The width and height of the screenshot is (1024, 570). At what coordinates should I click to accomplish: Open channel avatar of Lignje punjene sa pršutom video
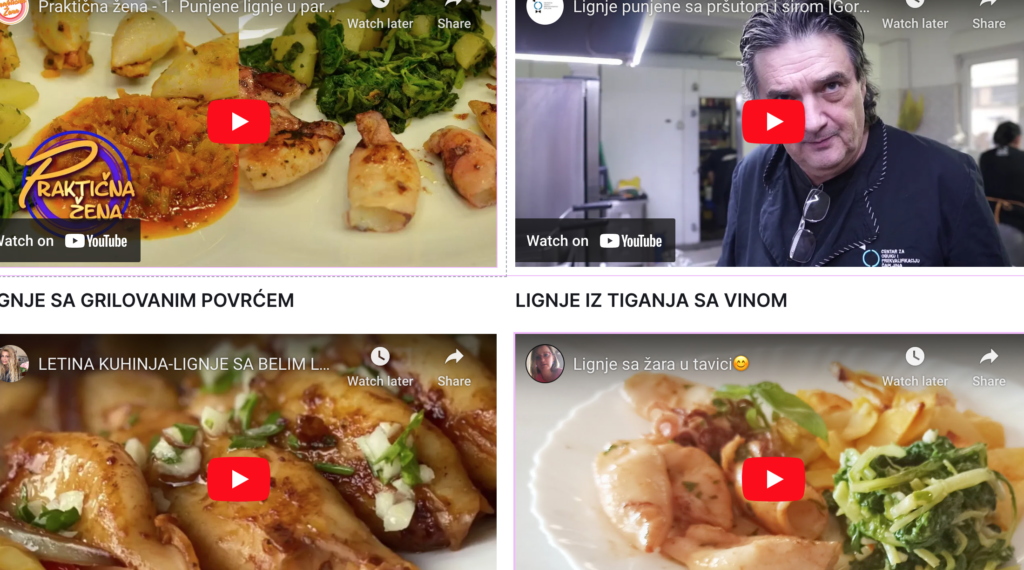(545, 8)
